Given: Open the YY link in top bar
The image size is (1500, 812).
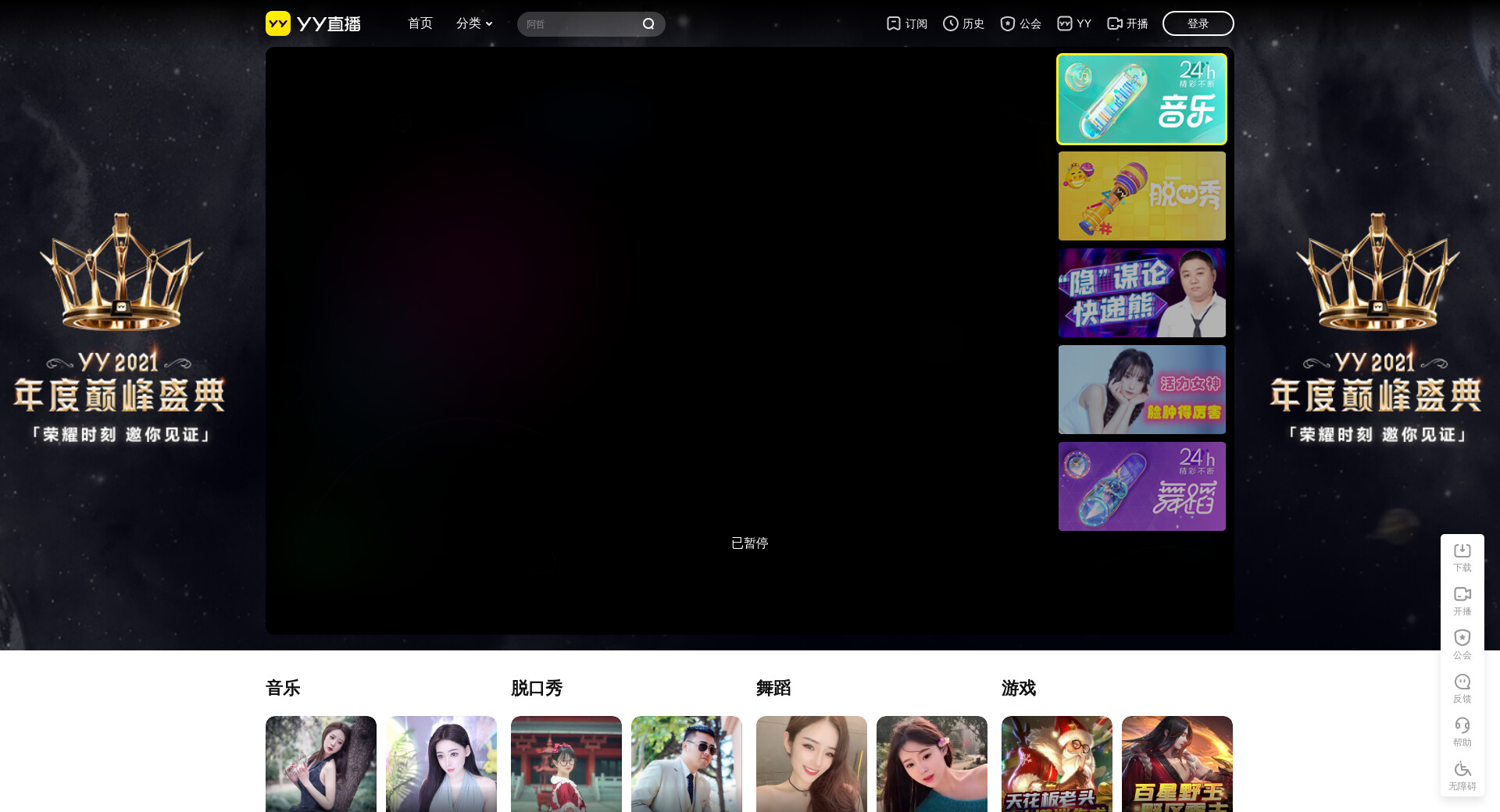Looking at the screenshot, I should (1074, 23).
